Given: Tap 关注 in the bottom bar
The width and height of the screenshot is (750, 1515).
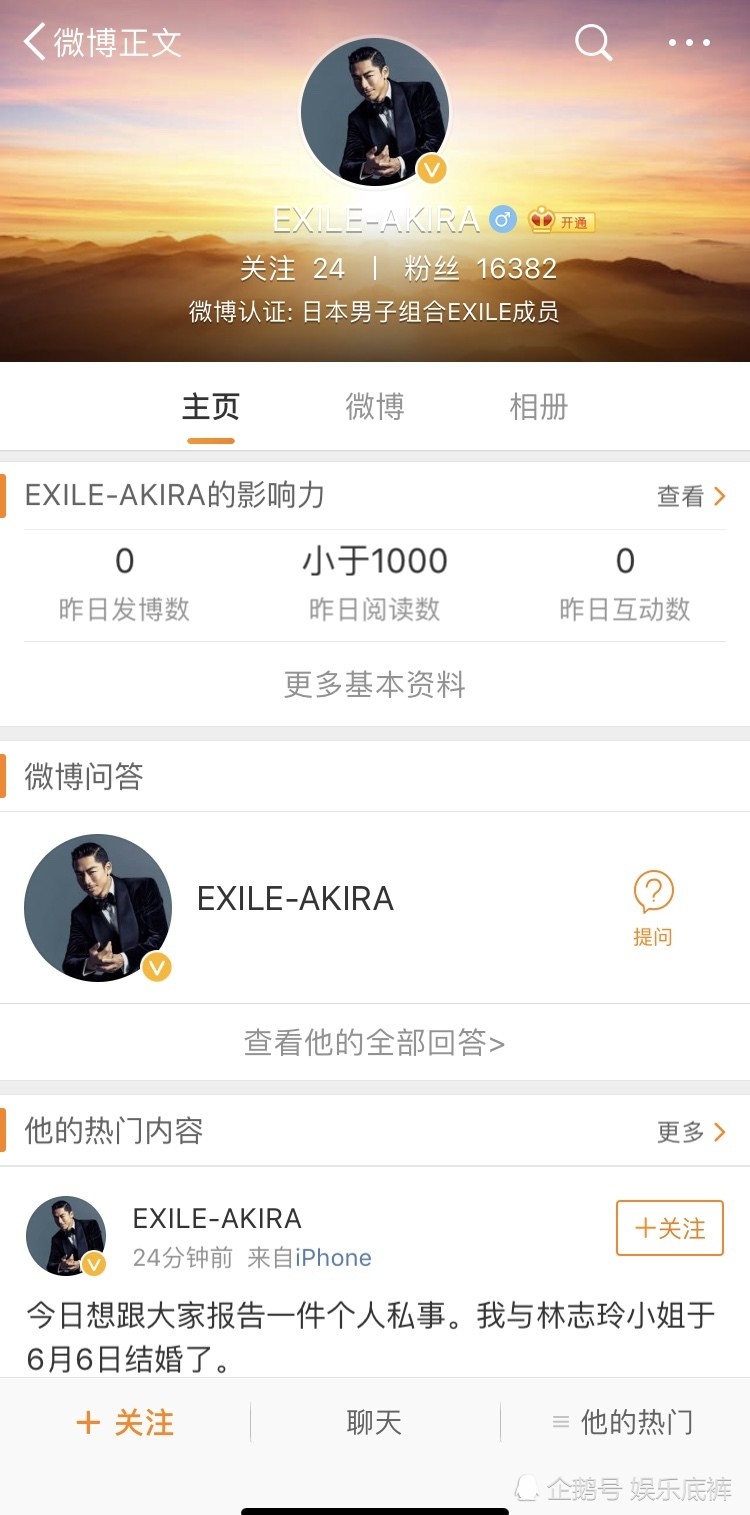Looking at the screenshot, I should click(x=125, y=1422).
